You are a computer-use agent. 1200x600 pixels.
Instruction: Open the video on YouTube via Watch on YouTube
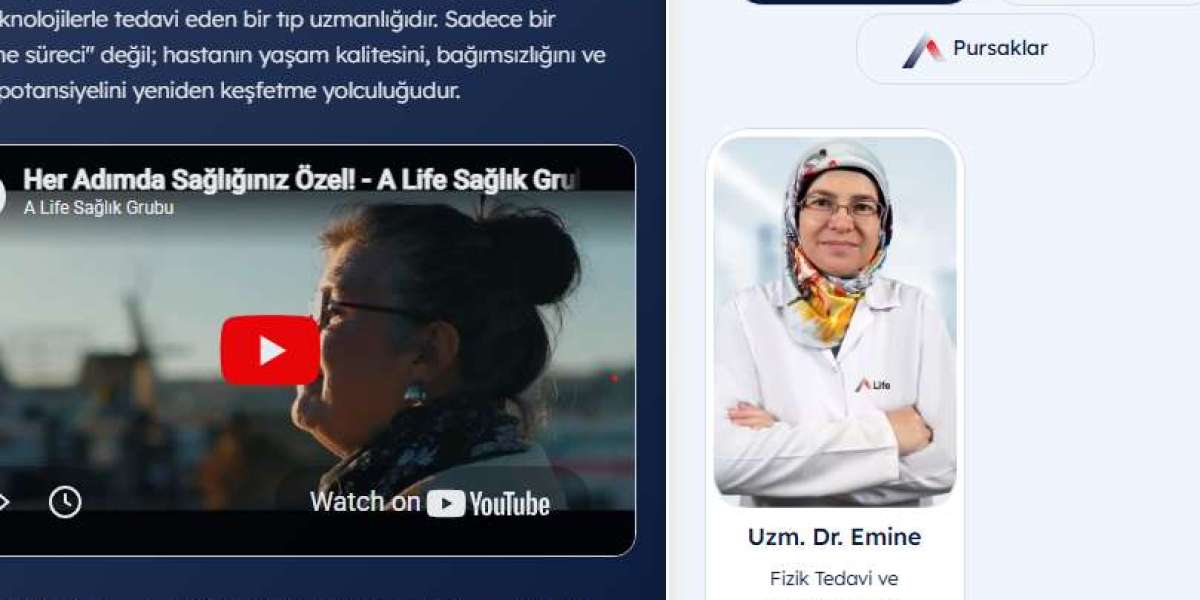430,502
